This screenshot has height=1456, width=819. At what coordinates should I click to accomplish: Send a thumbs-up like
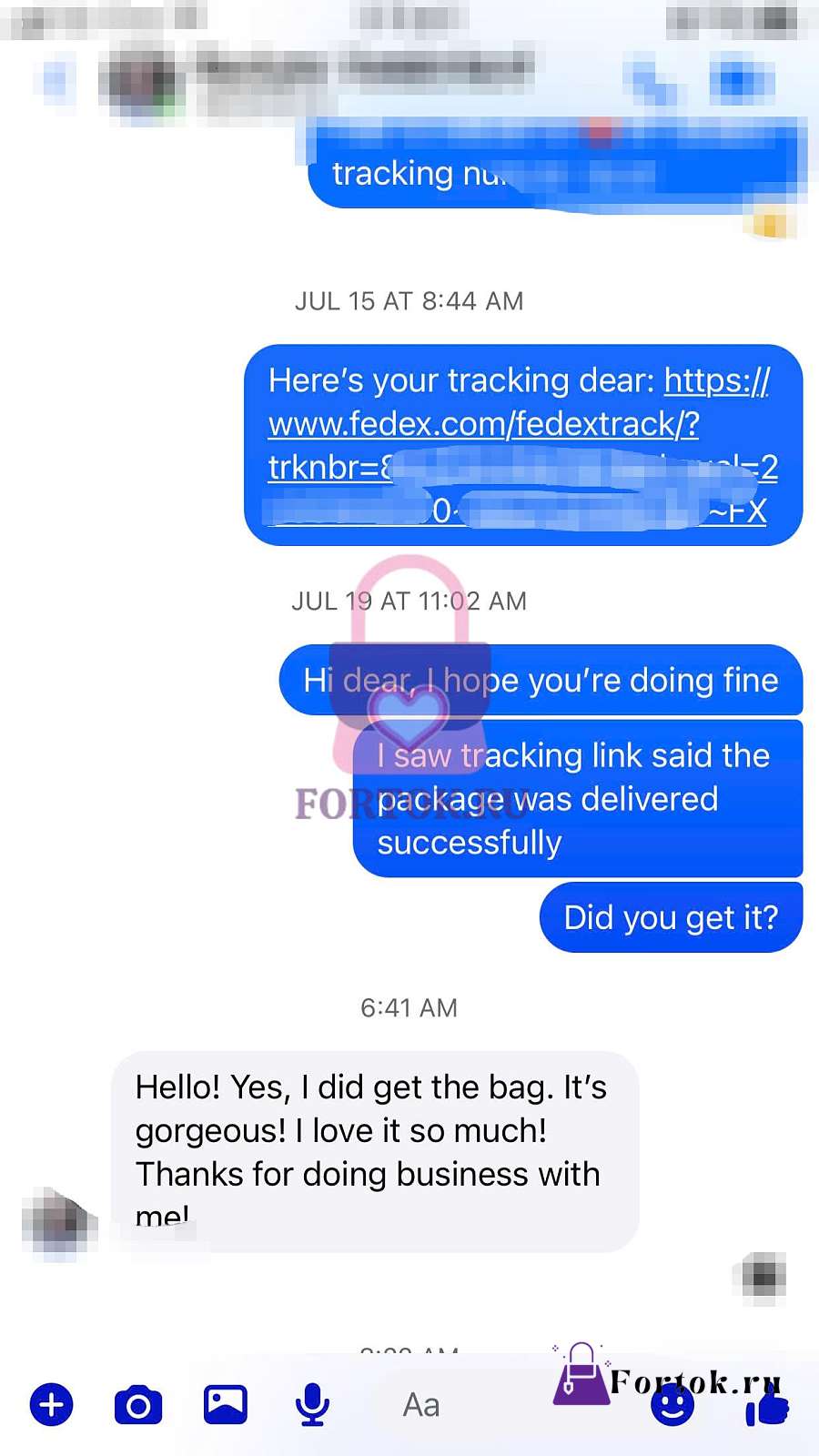point(766,1405)
